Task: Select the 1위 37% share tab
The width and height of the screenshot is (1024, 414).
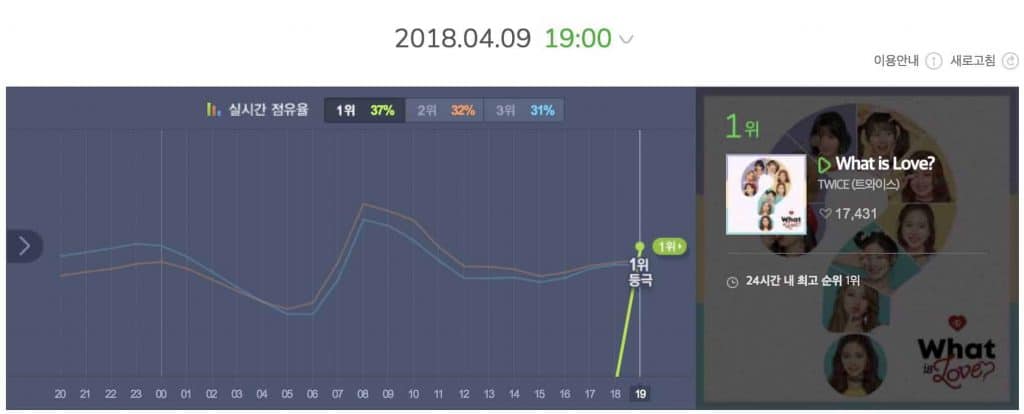Action: (x=365, y=111)
